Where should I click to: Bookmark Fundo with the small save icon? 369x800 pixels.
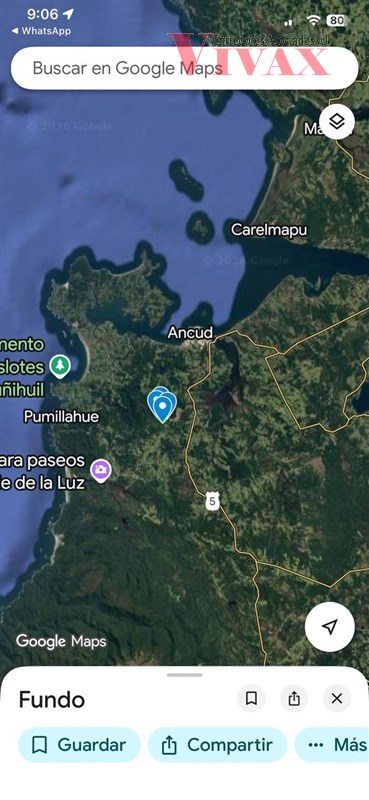pos(251,698)
